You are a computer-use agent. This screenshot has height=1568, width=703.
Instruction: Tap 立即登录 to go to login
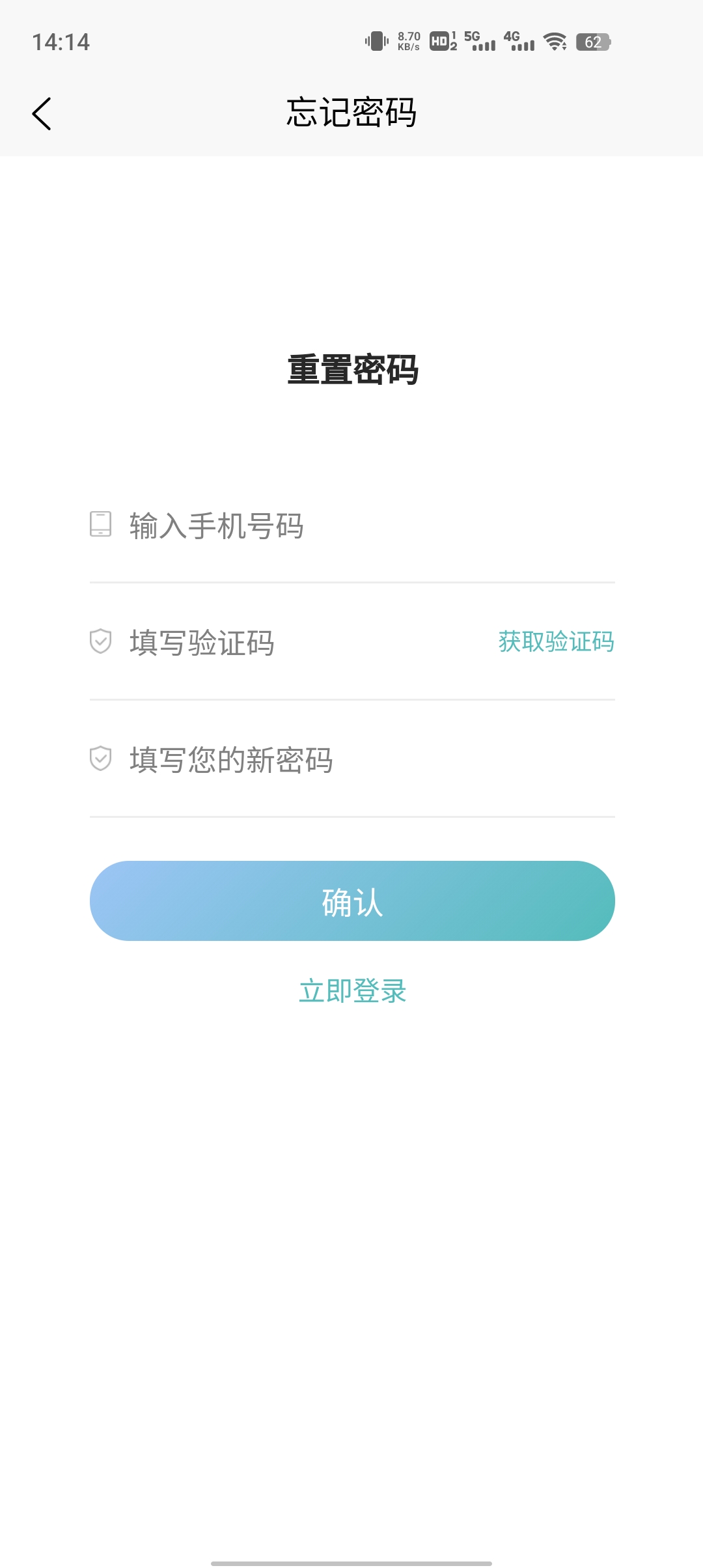[x=351, y=991]
